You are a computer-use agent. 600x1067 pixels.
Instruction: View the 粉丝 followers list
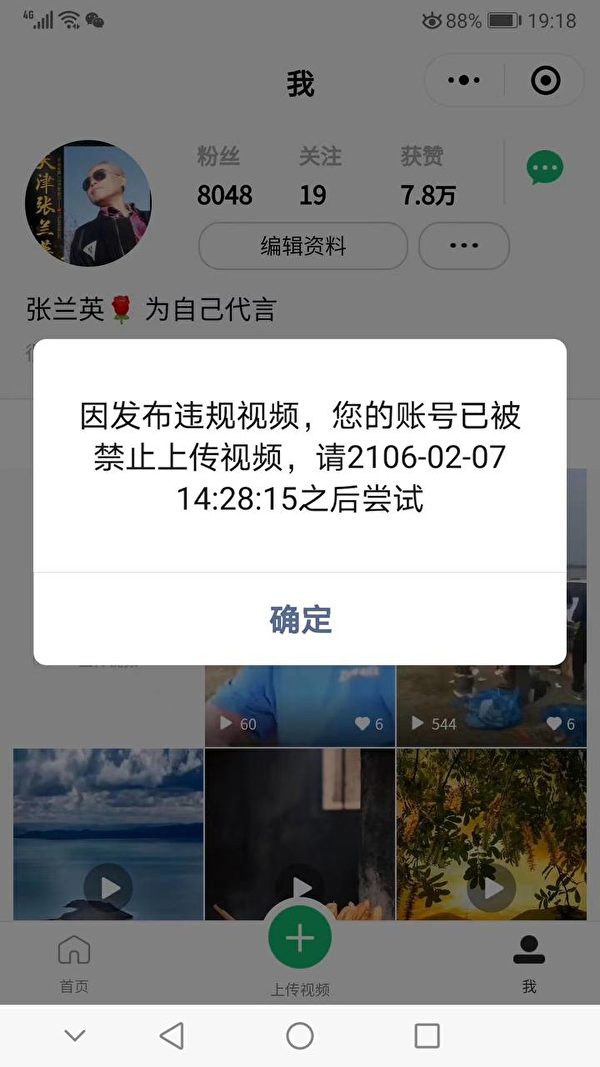[x=224, y=176]
